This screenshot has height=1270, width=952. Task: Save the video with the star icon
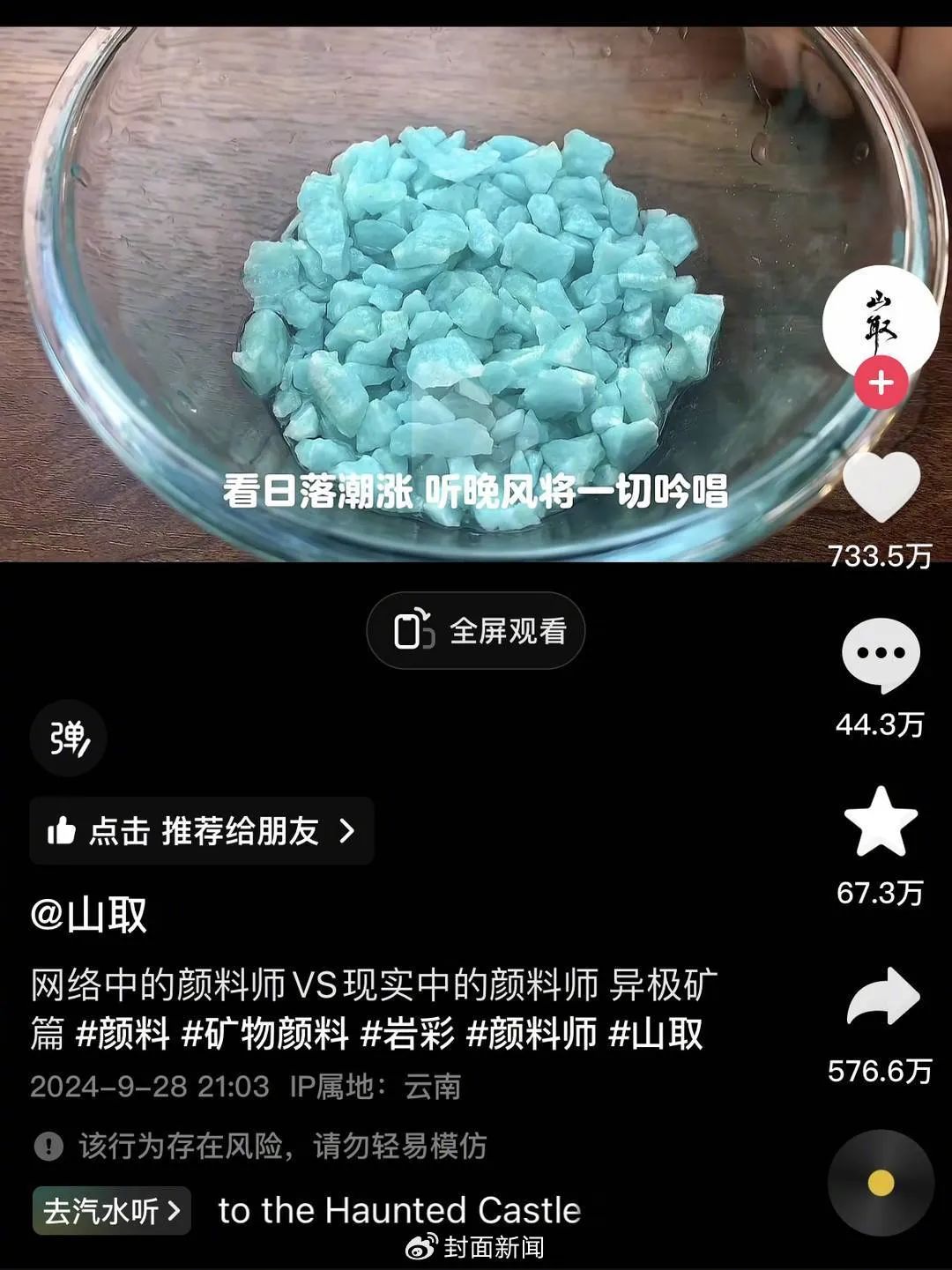click(x=881, y=822)
